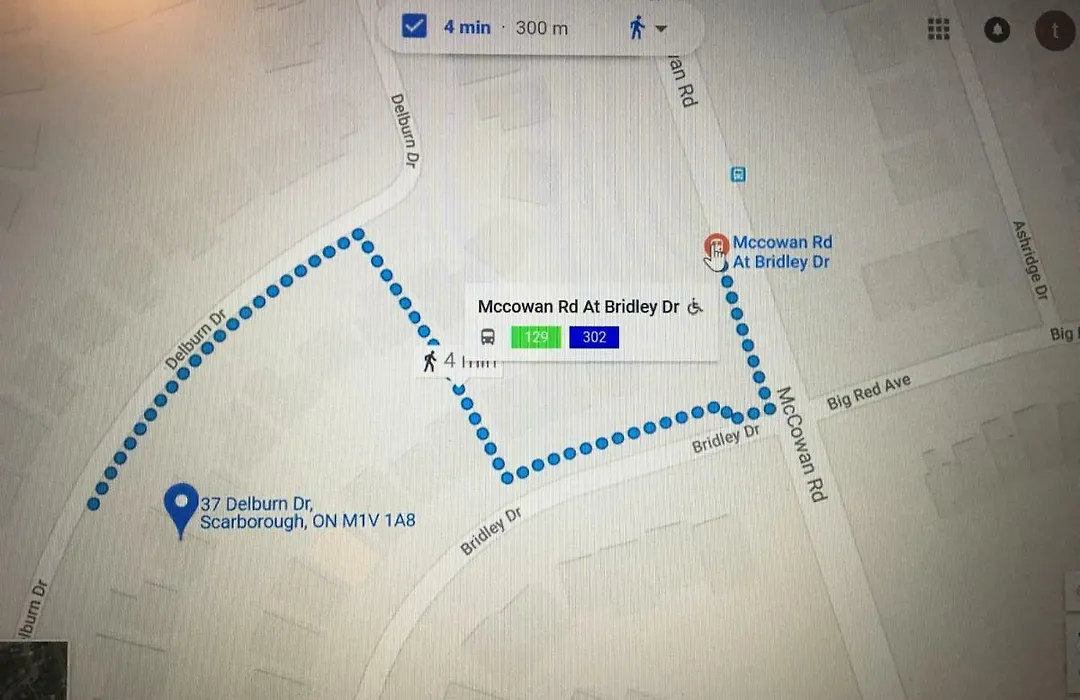Screen dimensions: 1080x700
Task: Select the bus stop icon on McCowan Rd
Action: pyautogui.click(x=738, y=174)
